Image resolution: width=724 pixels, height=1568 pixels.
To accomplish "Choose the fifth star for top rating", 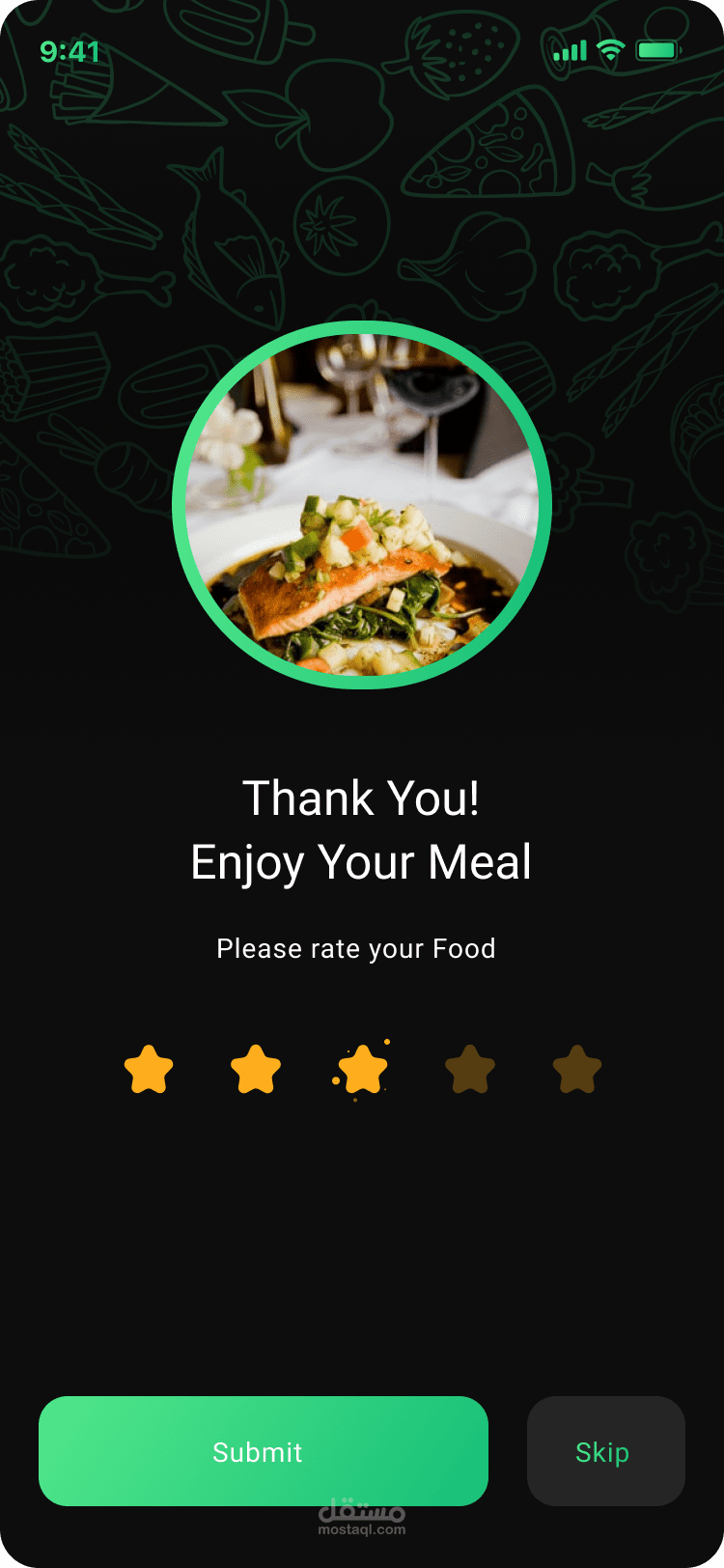I will click(577, 1070).
